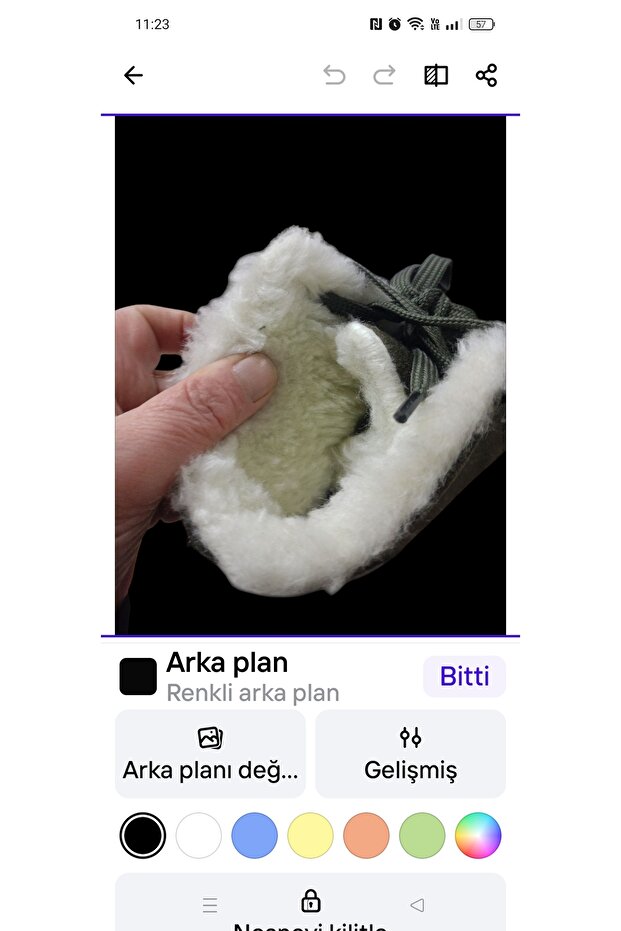Image resolution: width=621 pixels, height=931 pixels.
Task: Select the black background color
Action: coord(143,835)
